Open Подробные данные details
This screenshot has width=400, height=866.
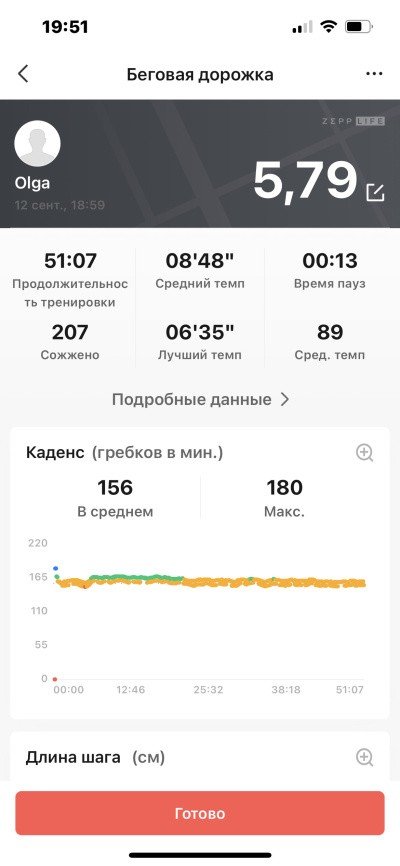pyautogui.click(x=201, y=399)
